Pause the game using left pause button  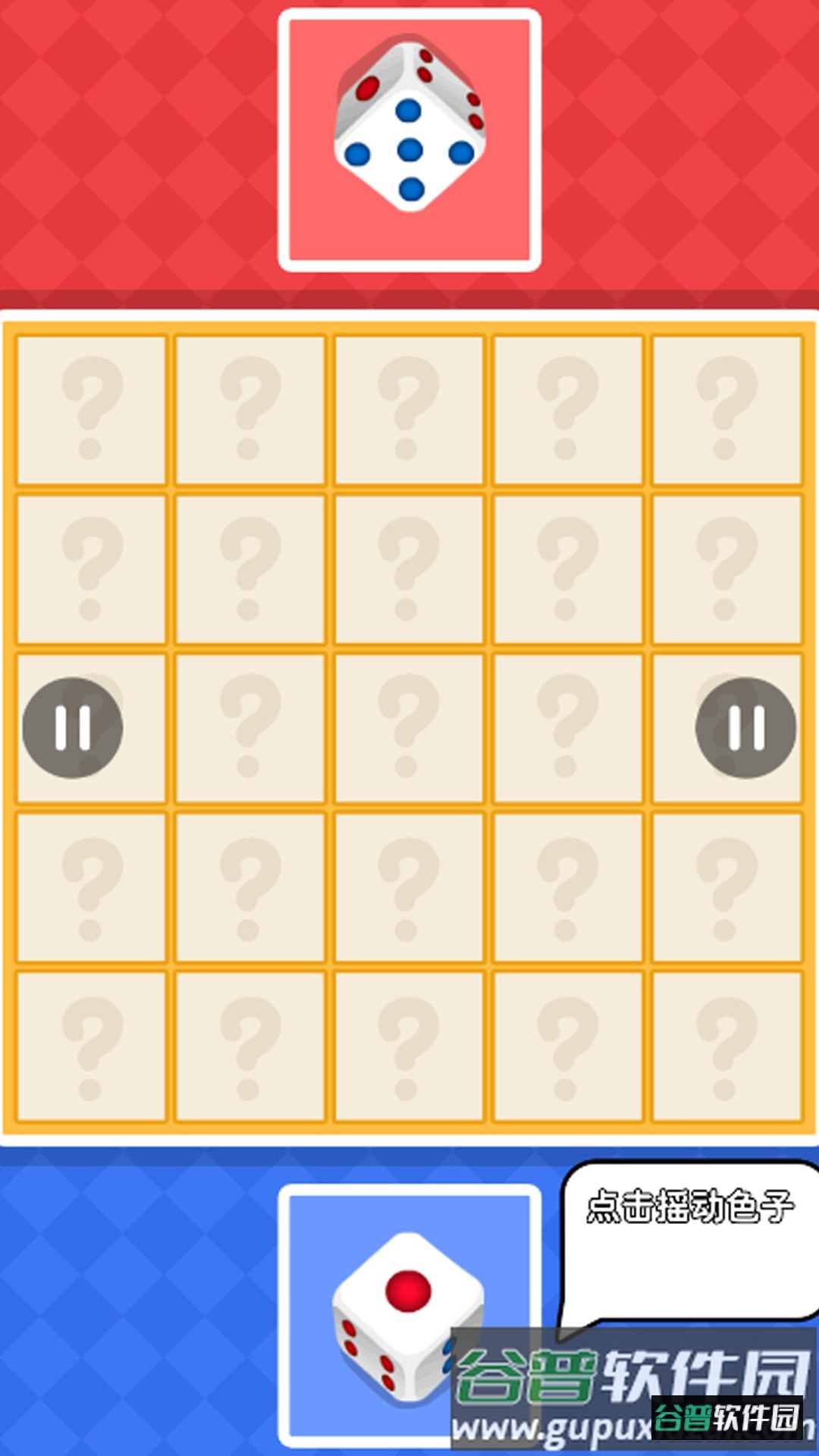tap(73, 727)
